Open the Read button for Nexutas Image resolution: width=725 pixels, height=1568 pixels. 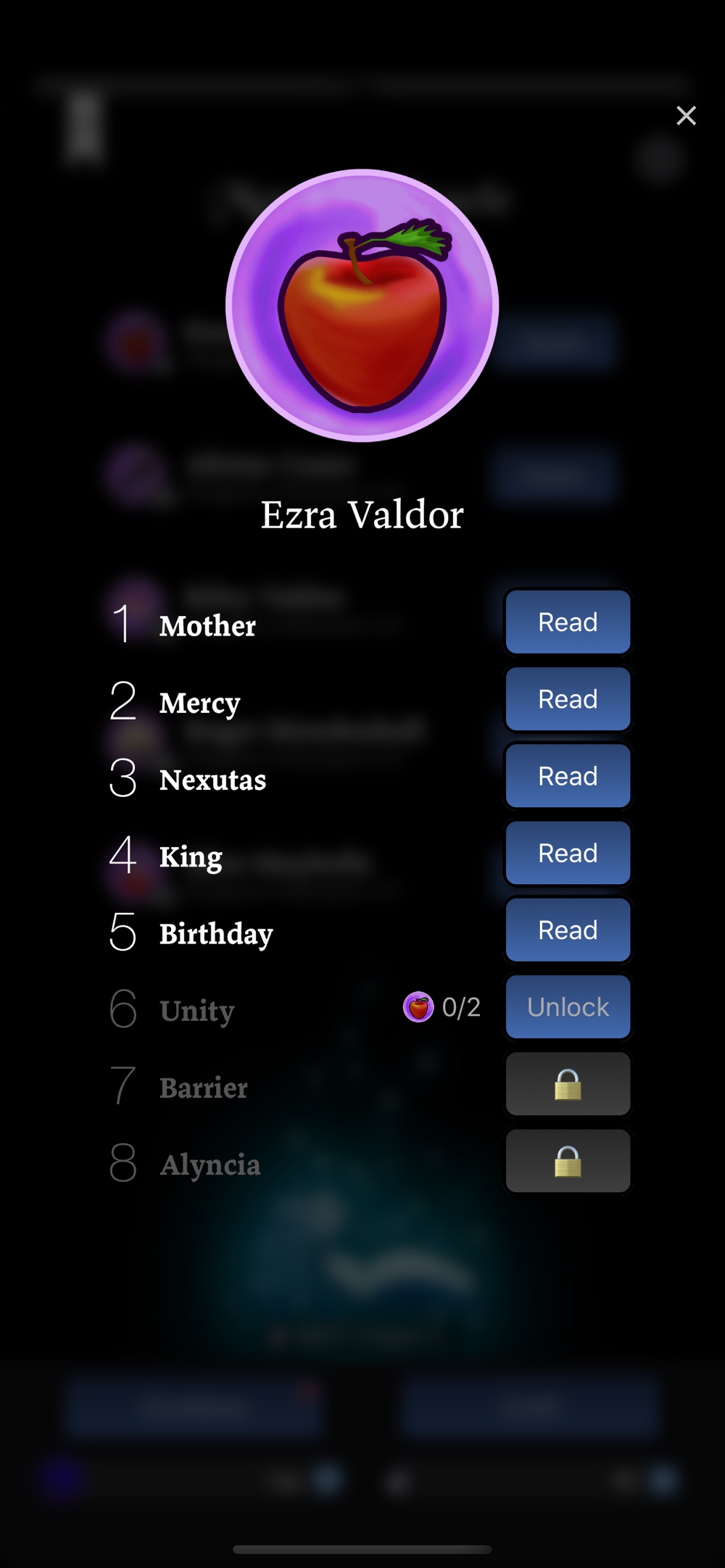(x=568, y=776)
